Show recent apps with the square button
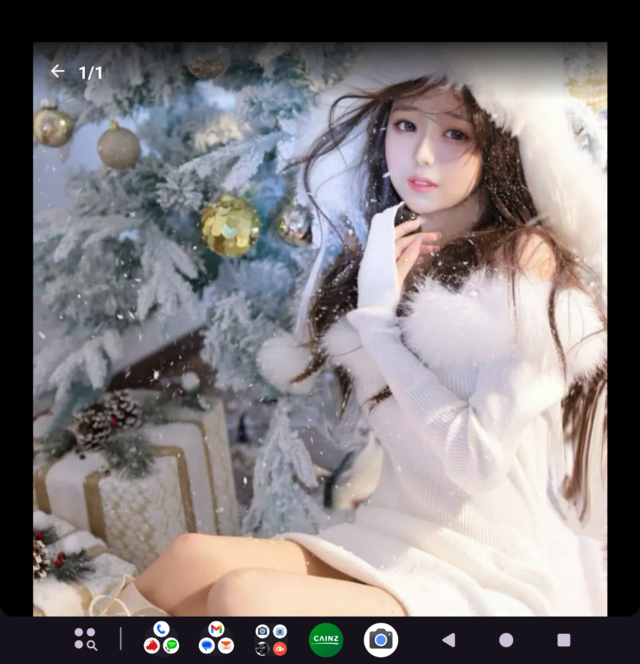 point(564,640)
